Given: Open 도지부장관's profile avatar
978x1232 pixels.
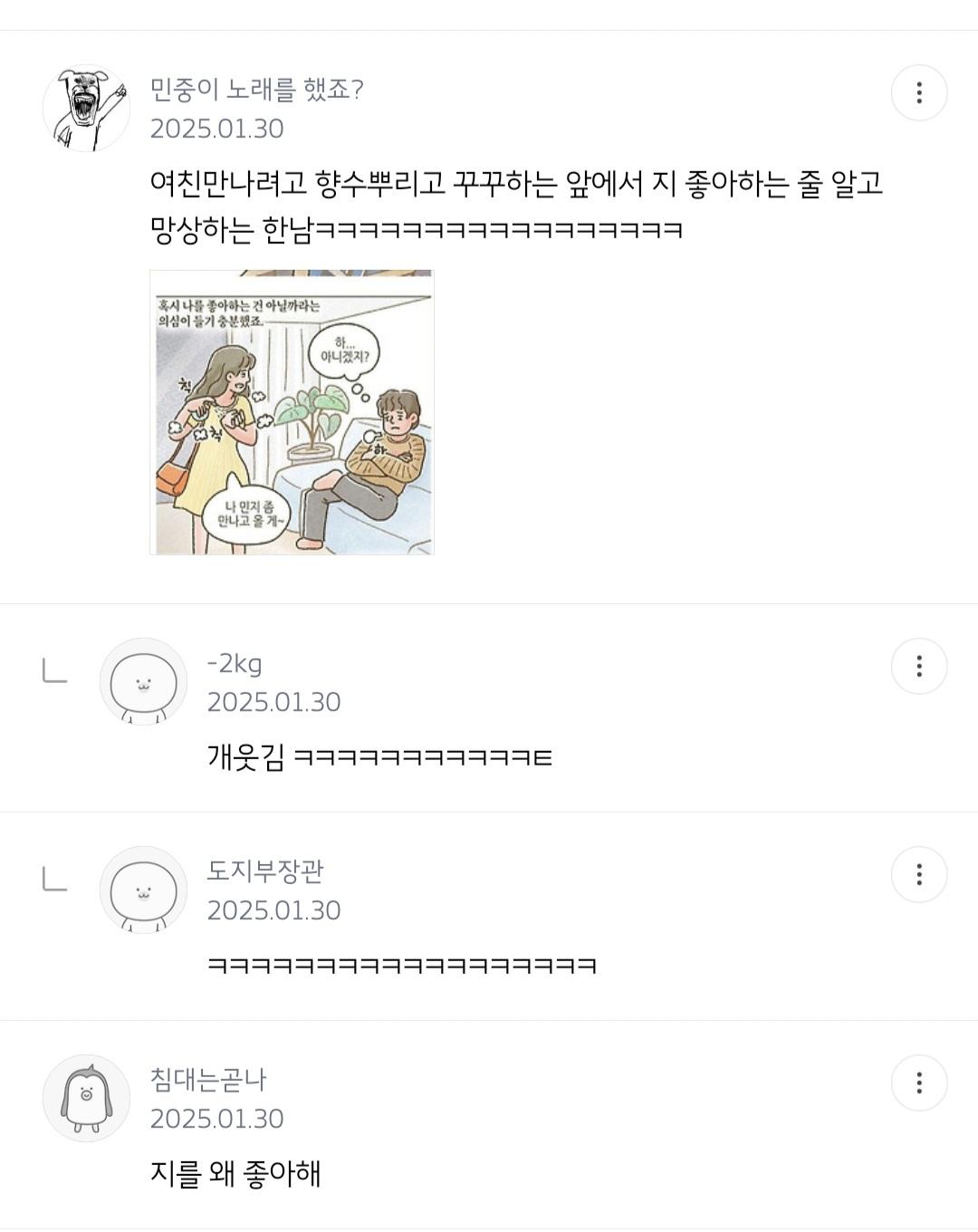Looking at the screenshot, I should click(143, 890).
